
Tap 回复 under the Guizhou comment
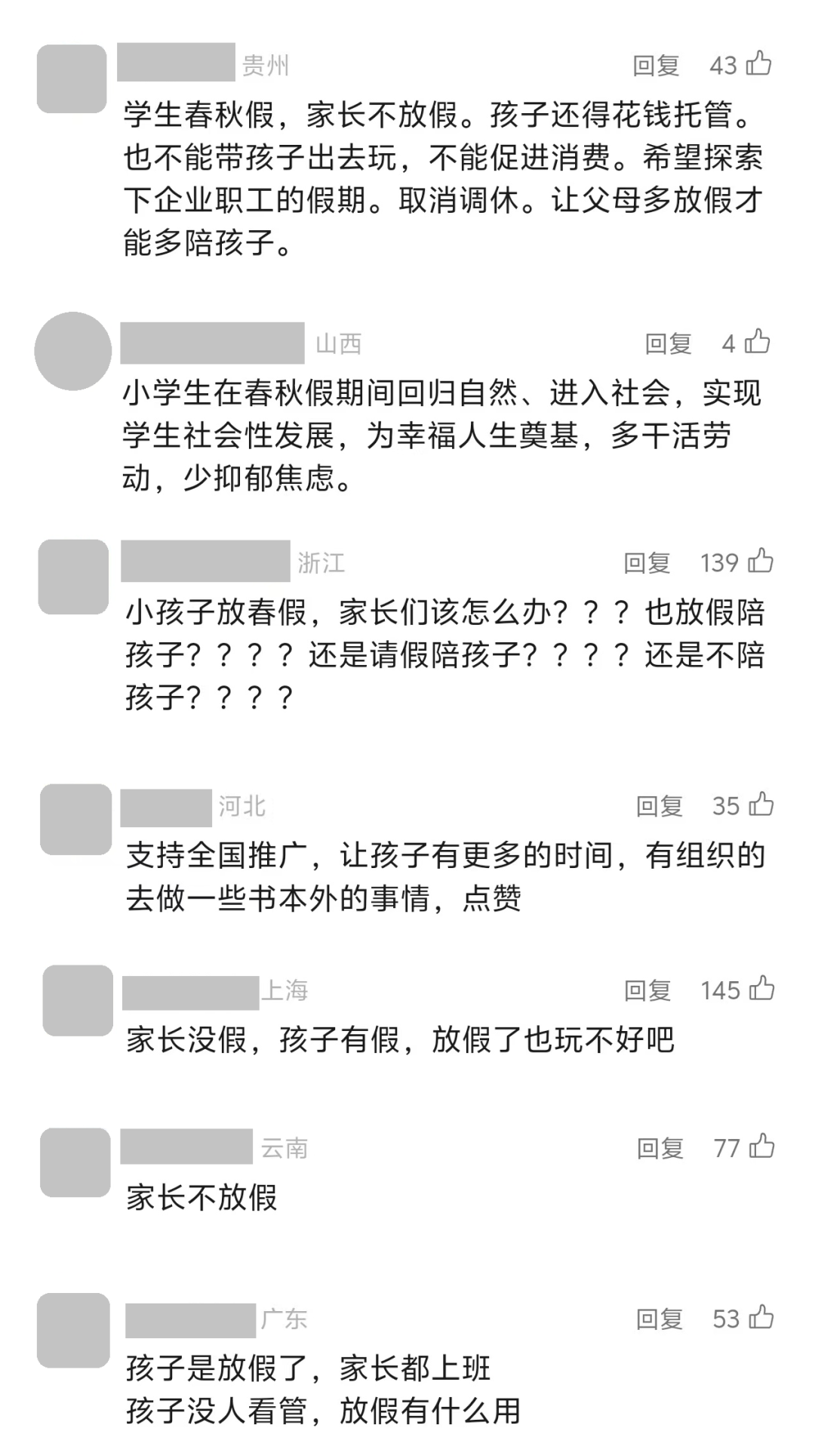coord(655,66)
